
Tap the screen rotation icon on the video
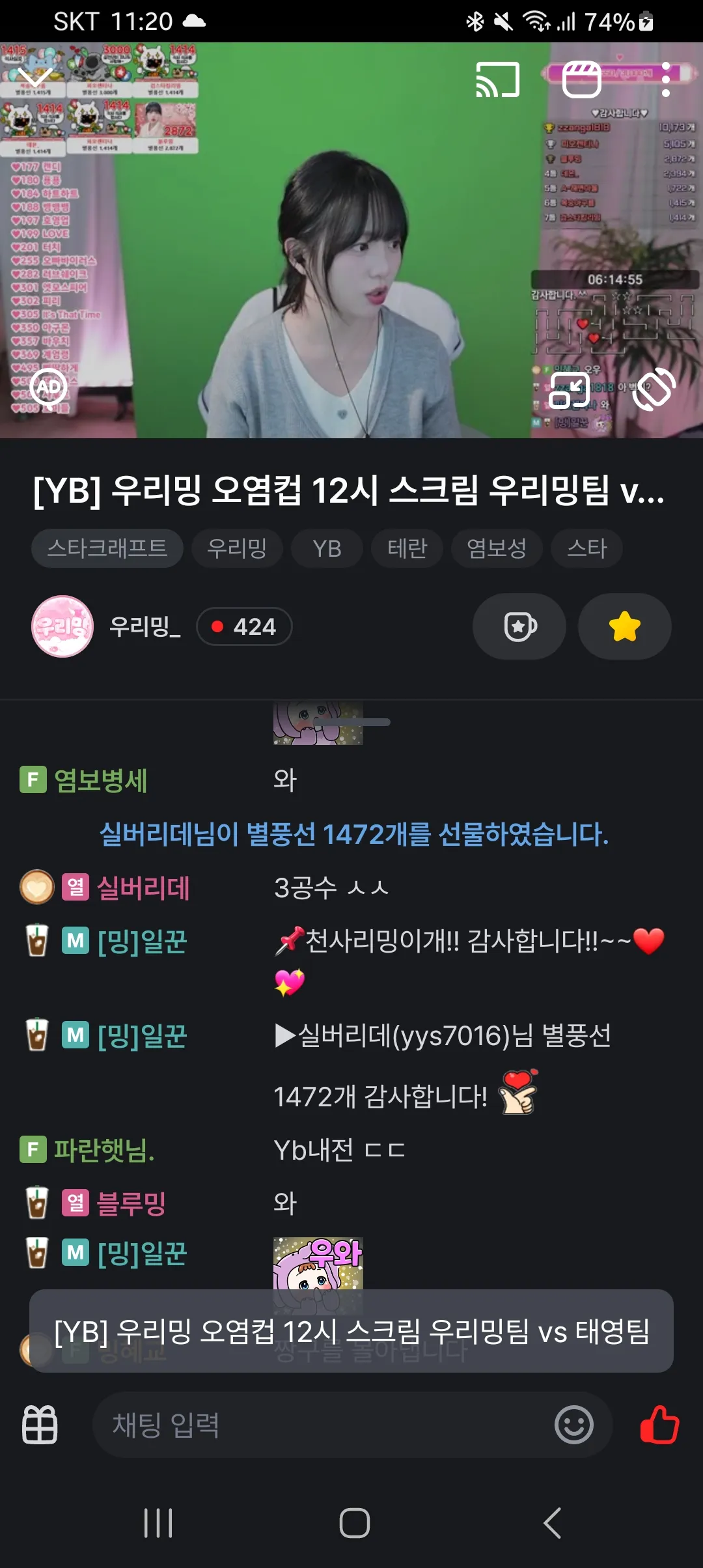(x=654, y=388)
